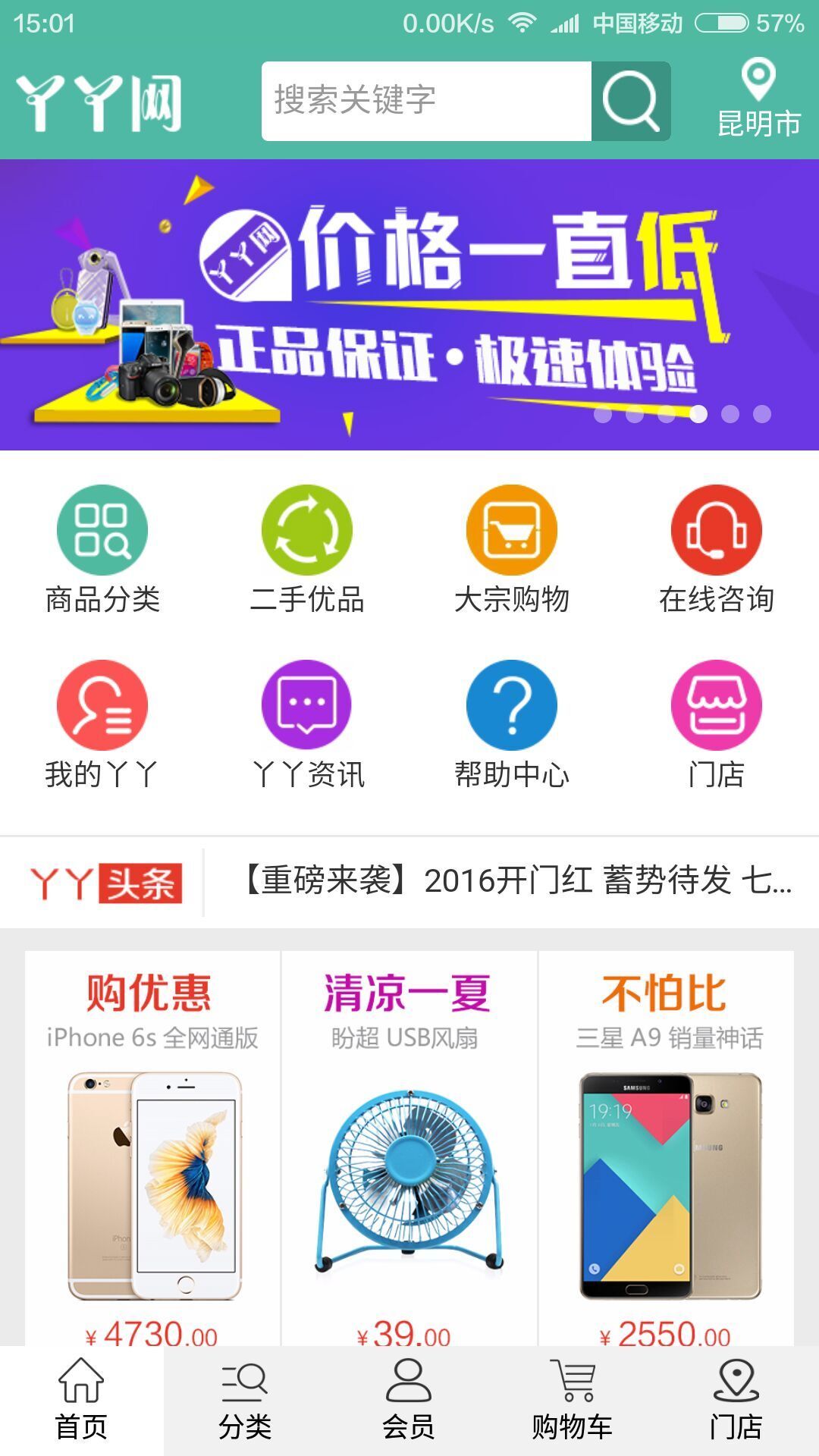Image resolution: width=819 pixels, height=1456 pixels.
Task: Go to the 购物车 shopping cart tab
Action: 573,1400
